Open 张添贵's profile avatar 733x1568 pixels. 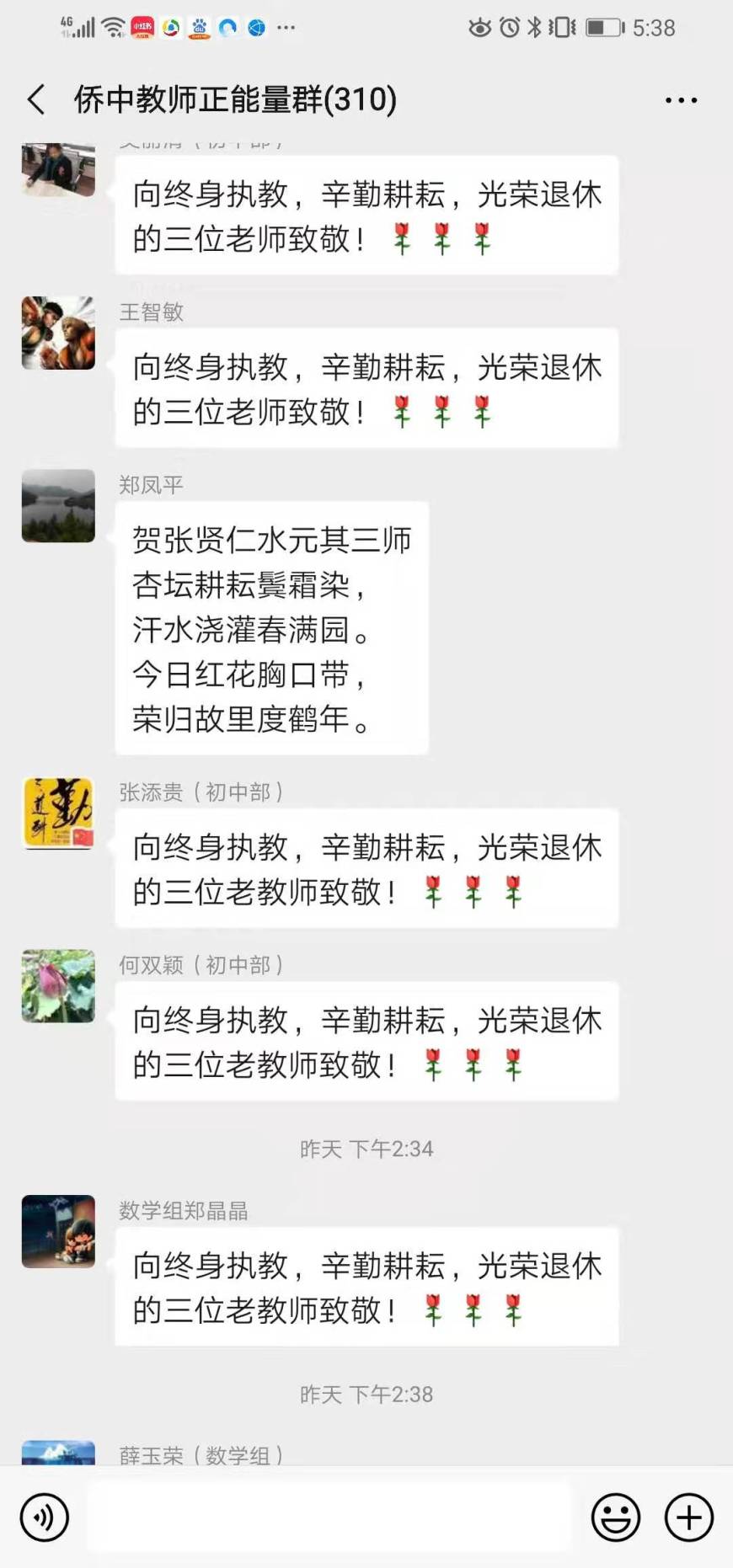58,813
